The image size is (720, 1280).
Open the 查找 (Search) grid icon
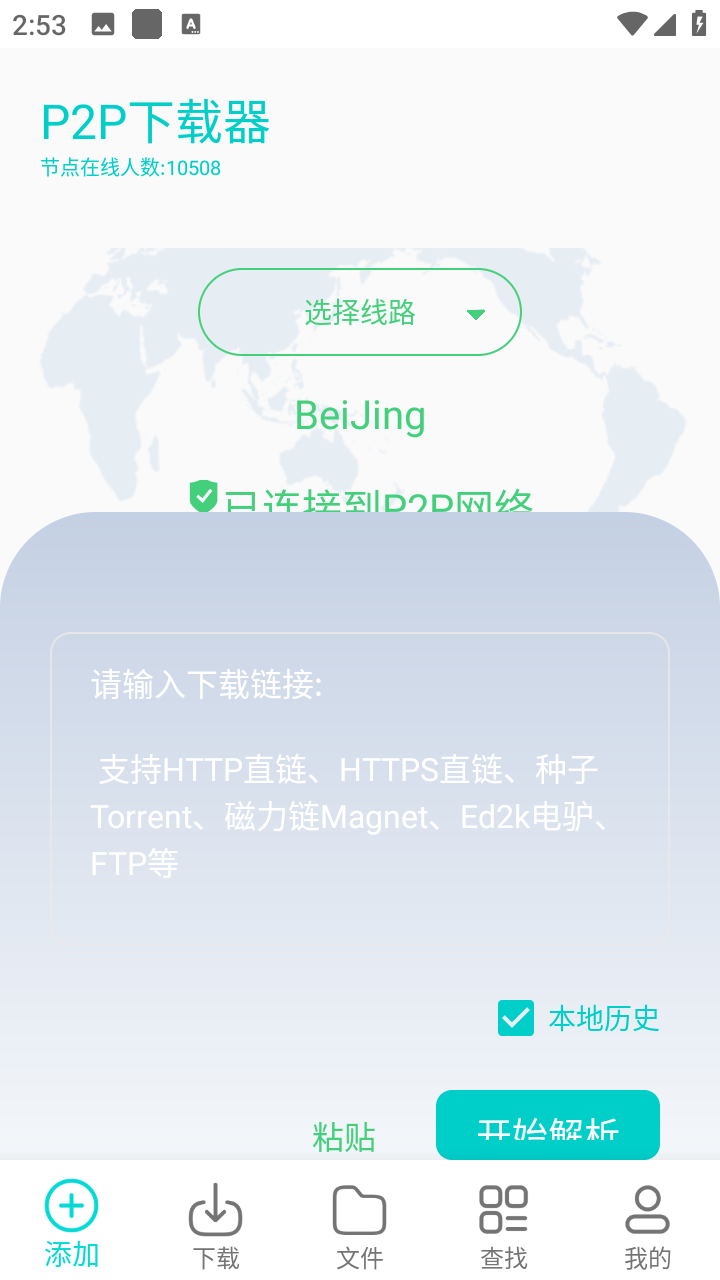click(x=503, y=1209)
